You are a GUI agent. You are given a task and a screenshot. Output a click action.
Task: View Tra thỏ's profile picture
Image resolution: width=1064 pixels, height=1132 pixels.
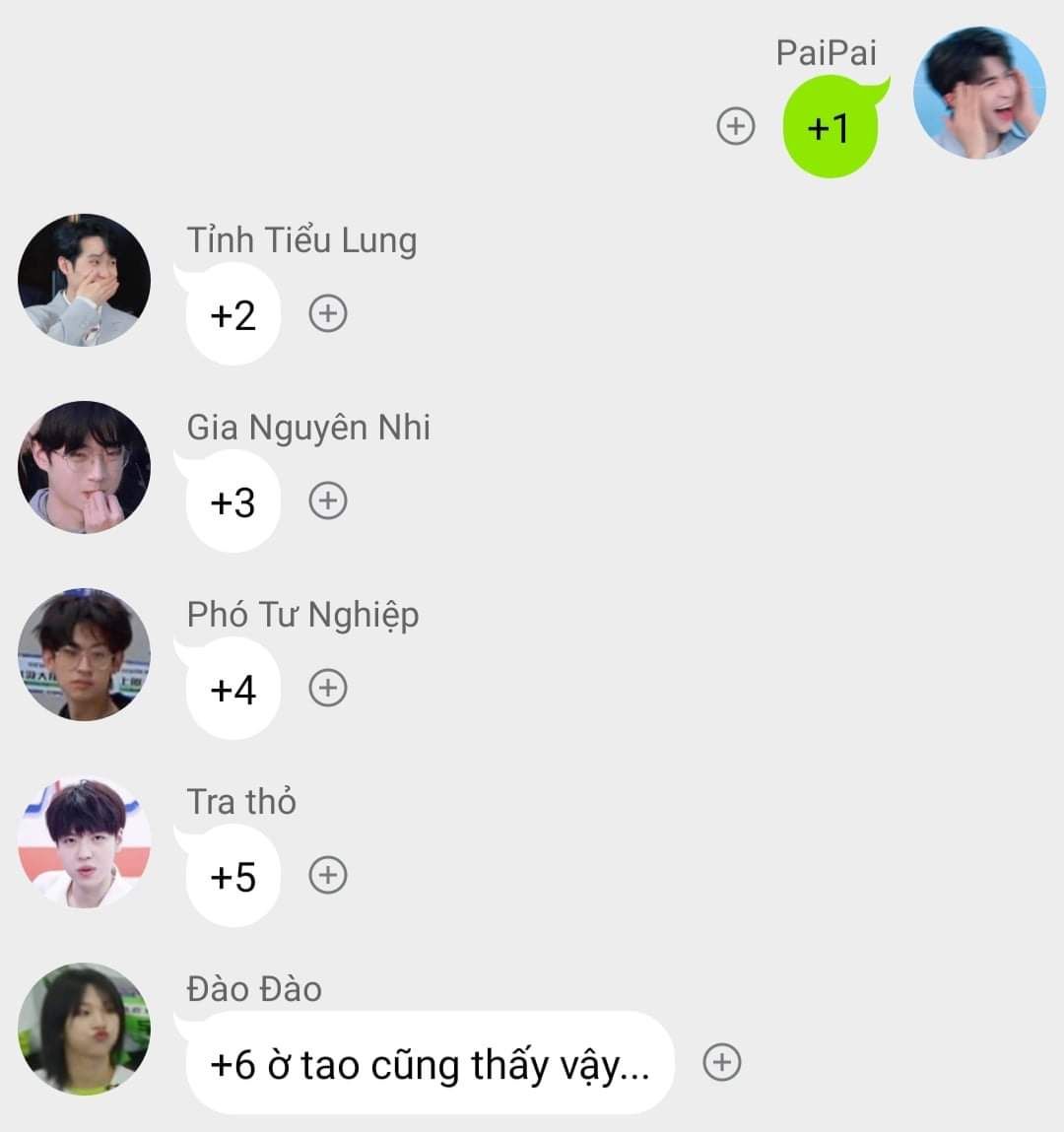pos(85,841)
